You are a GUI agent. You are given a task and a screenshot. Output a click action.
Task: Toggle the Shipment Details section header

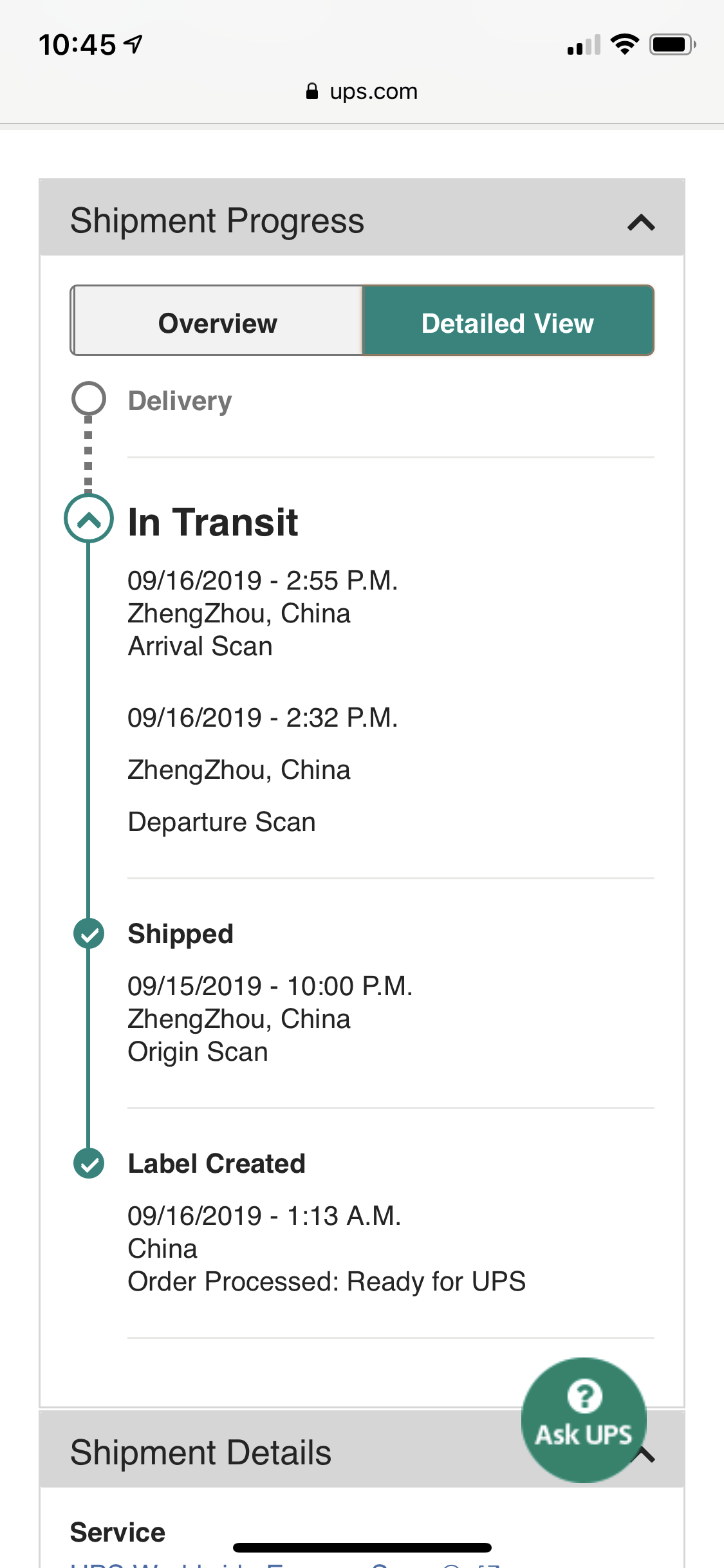click(x=362, y=1452)
